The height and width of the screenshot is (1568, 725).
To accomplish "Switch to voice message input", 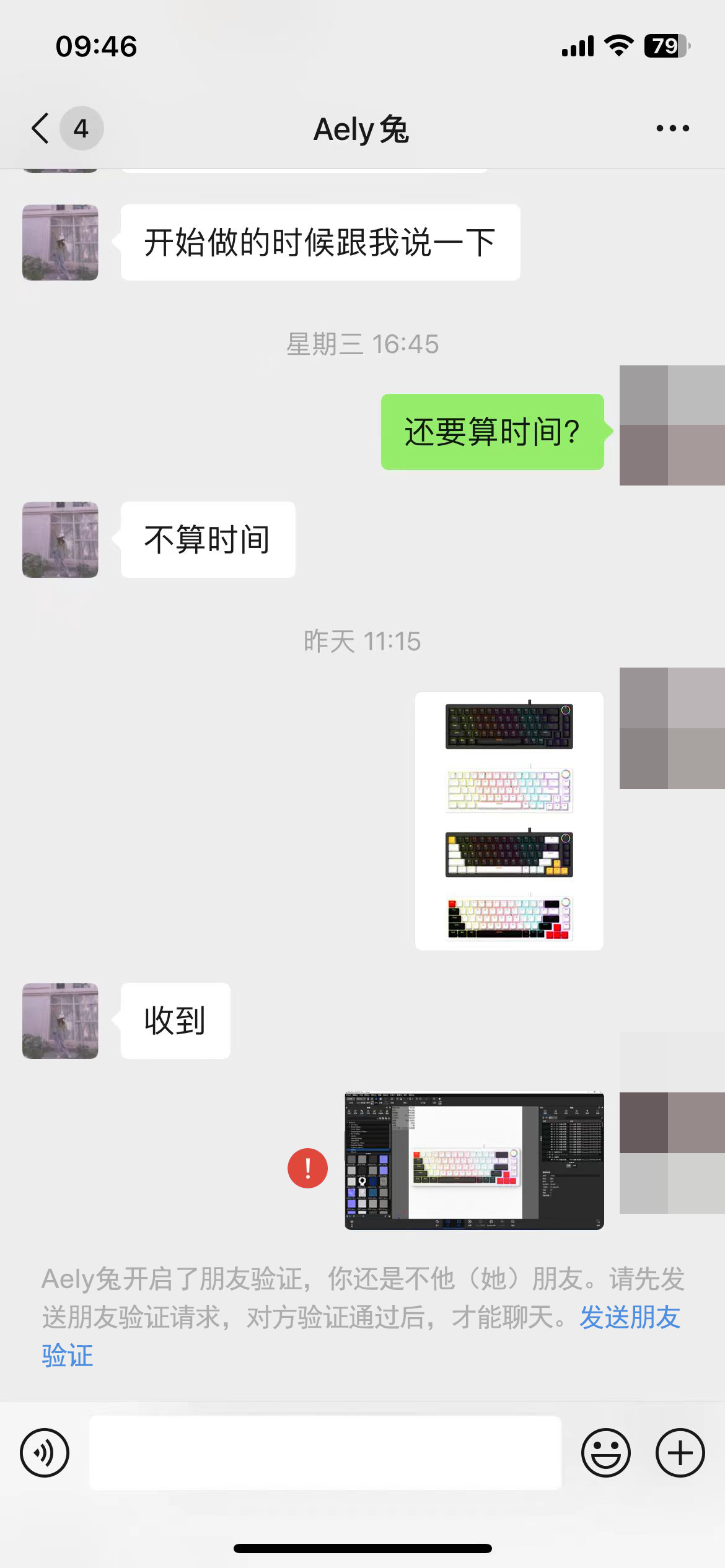I will click(45, 1453).
